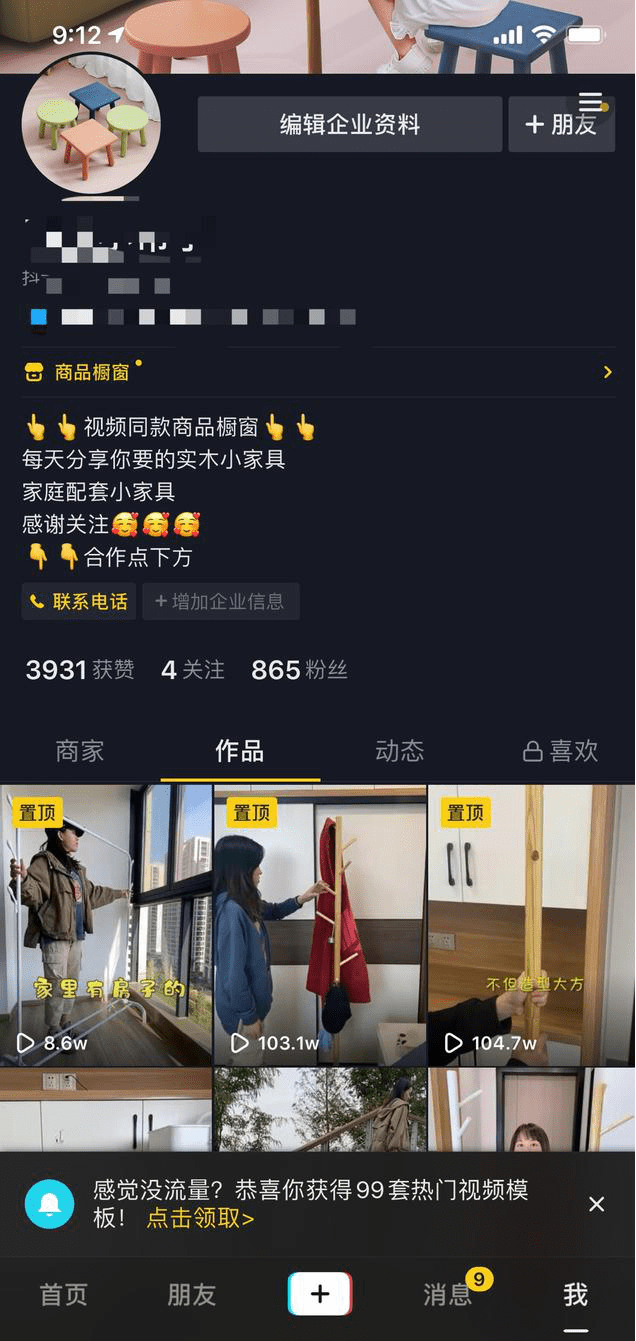Open the locked 喜欢 tab
The image size is (636, 1341).
point(561,751)
